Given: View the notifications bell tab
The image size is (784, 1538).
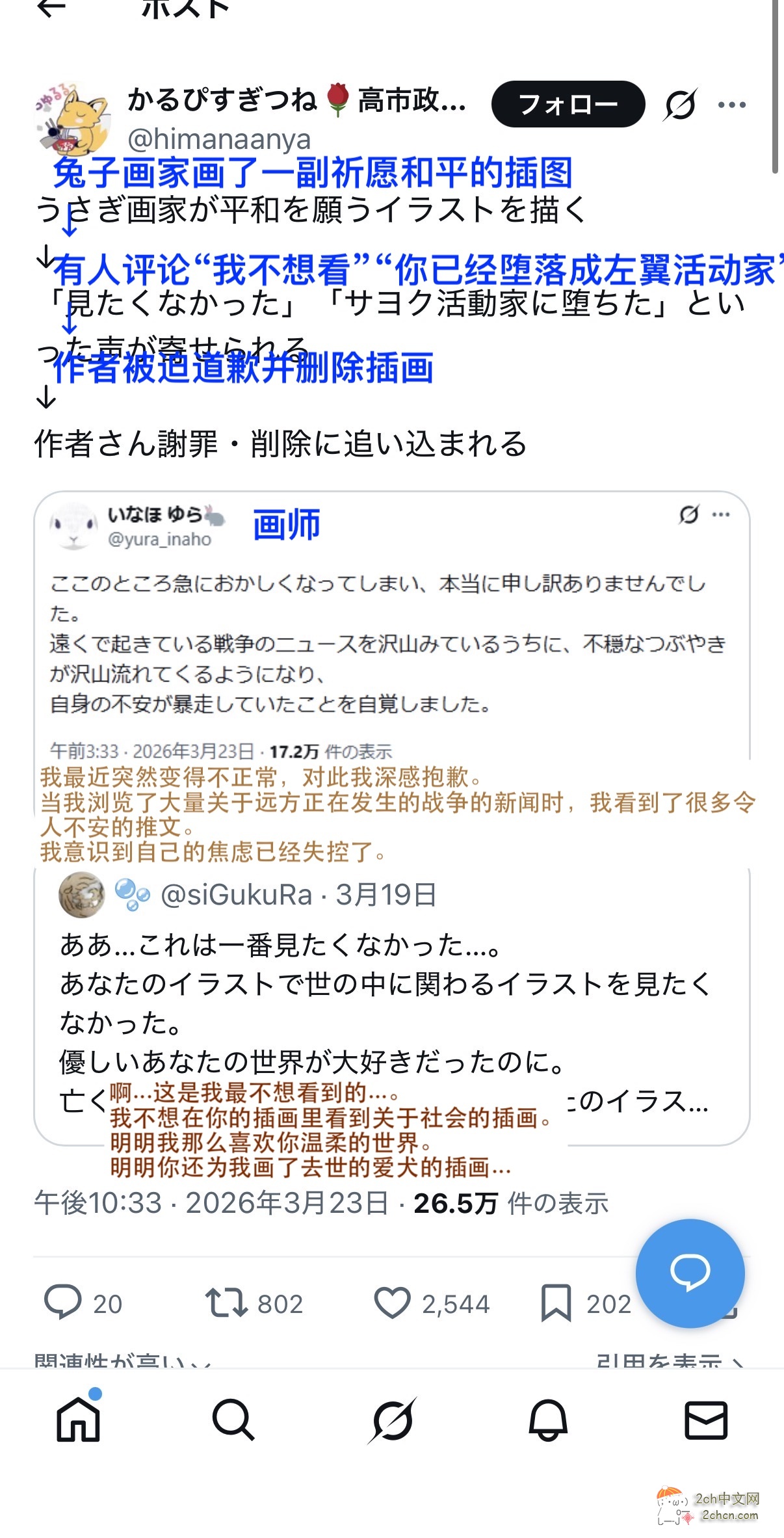Looking at the screenshot, I should [x=548, y=1420].
